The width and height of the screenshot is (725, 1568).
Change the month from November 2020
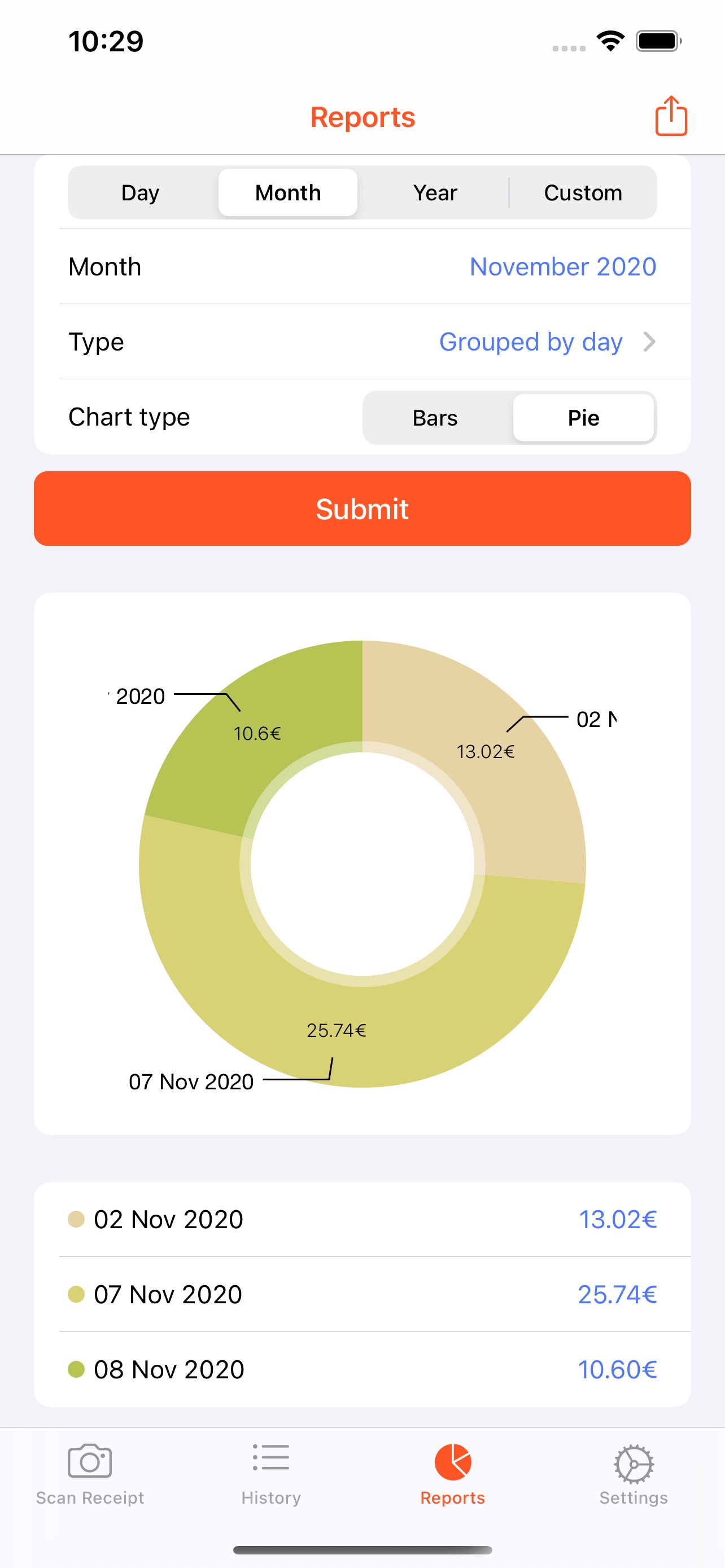click(x=562, y=266)
